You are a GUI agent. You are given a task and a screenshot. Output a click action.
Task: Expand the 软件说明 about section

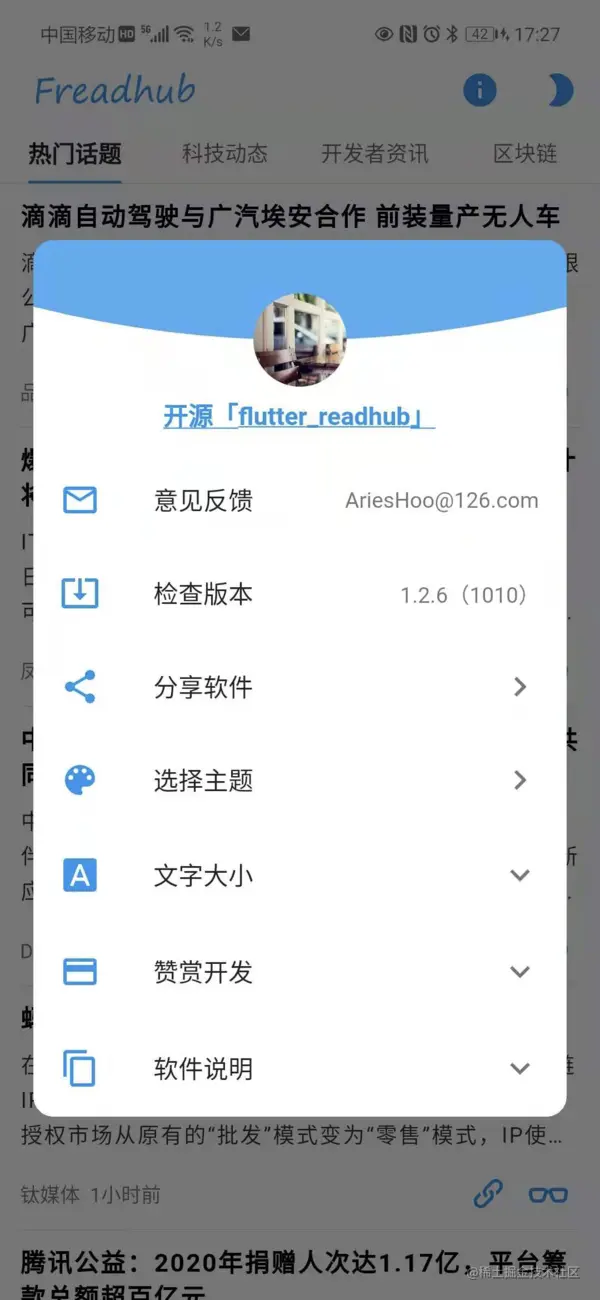[300, 1068]
